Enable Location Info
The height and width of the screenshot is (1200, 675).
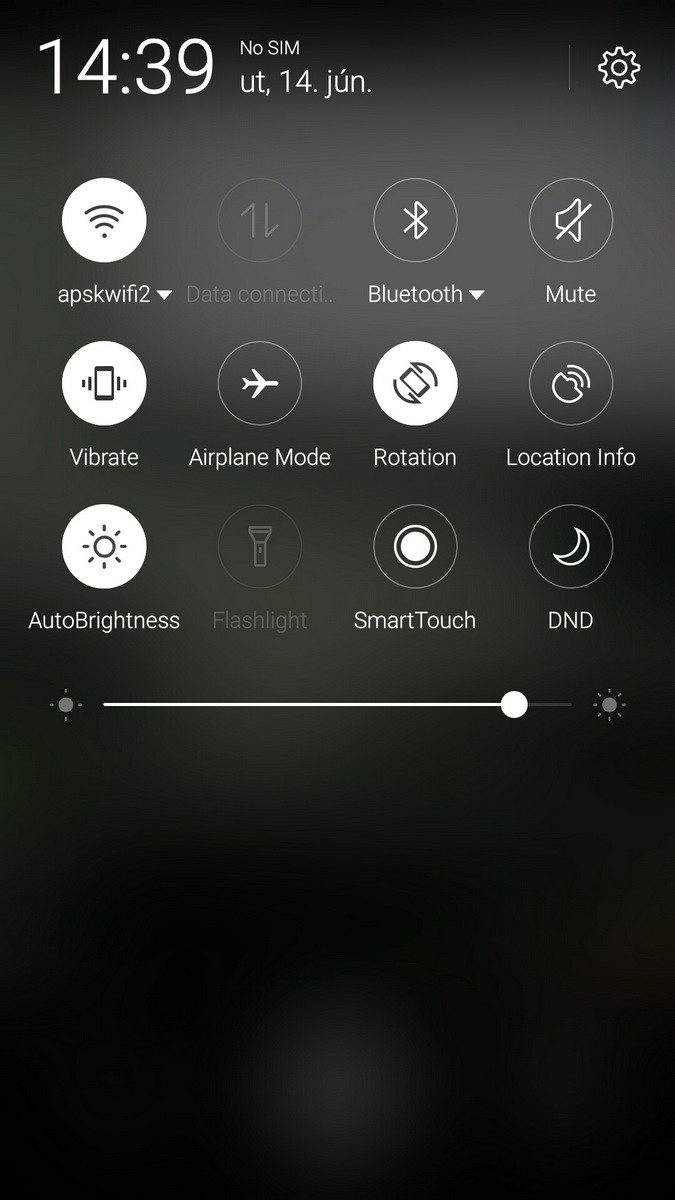click(570, 383)
